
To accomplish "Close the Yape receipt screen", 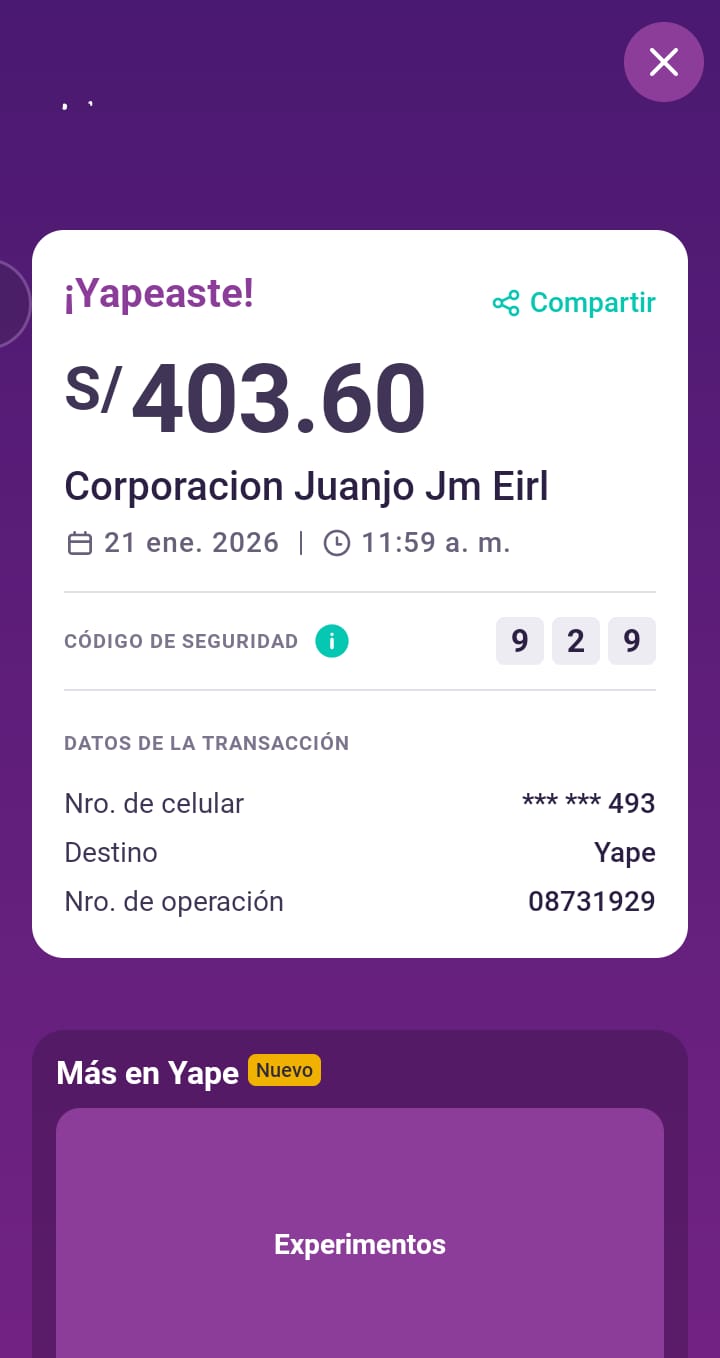I will [664, 62].
